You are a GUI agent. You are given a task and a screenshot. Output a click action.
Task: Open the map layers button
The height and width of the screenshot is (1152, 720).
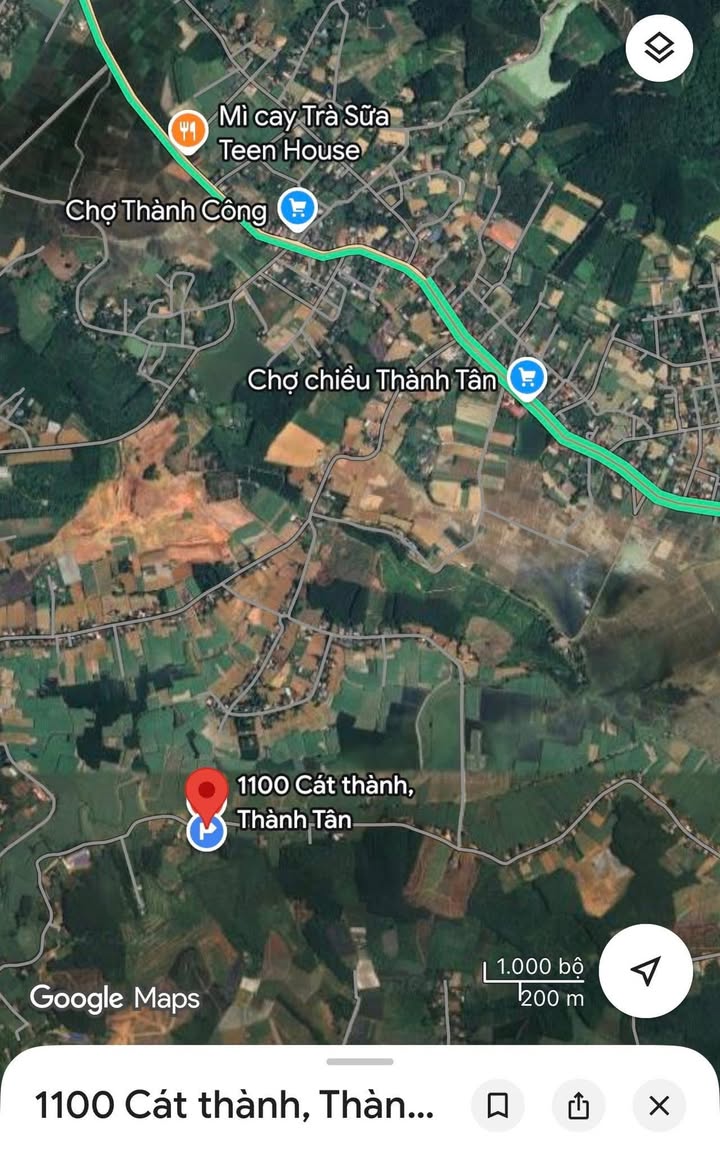click(658, 48)
